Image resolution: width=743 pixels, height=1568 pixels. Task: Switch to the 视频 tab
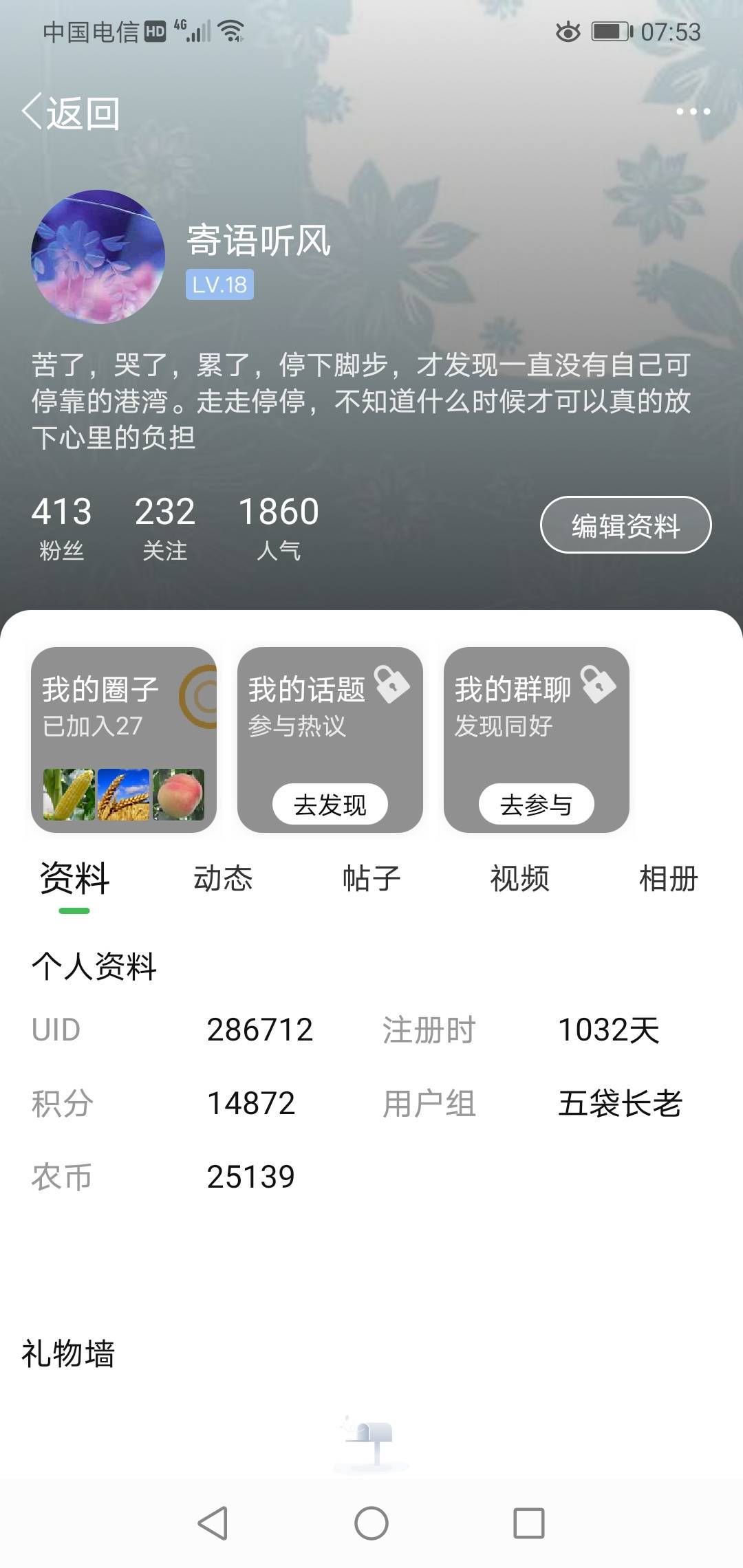coord(520,879)
